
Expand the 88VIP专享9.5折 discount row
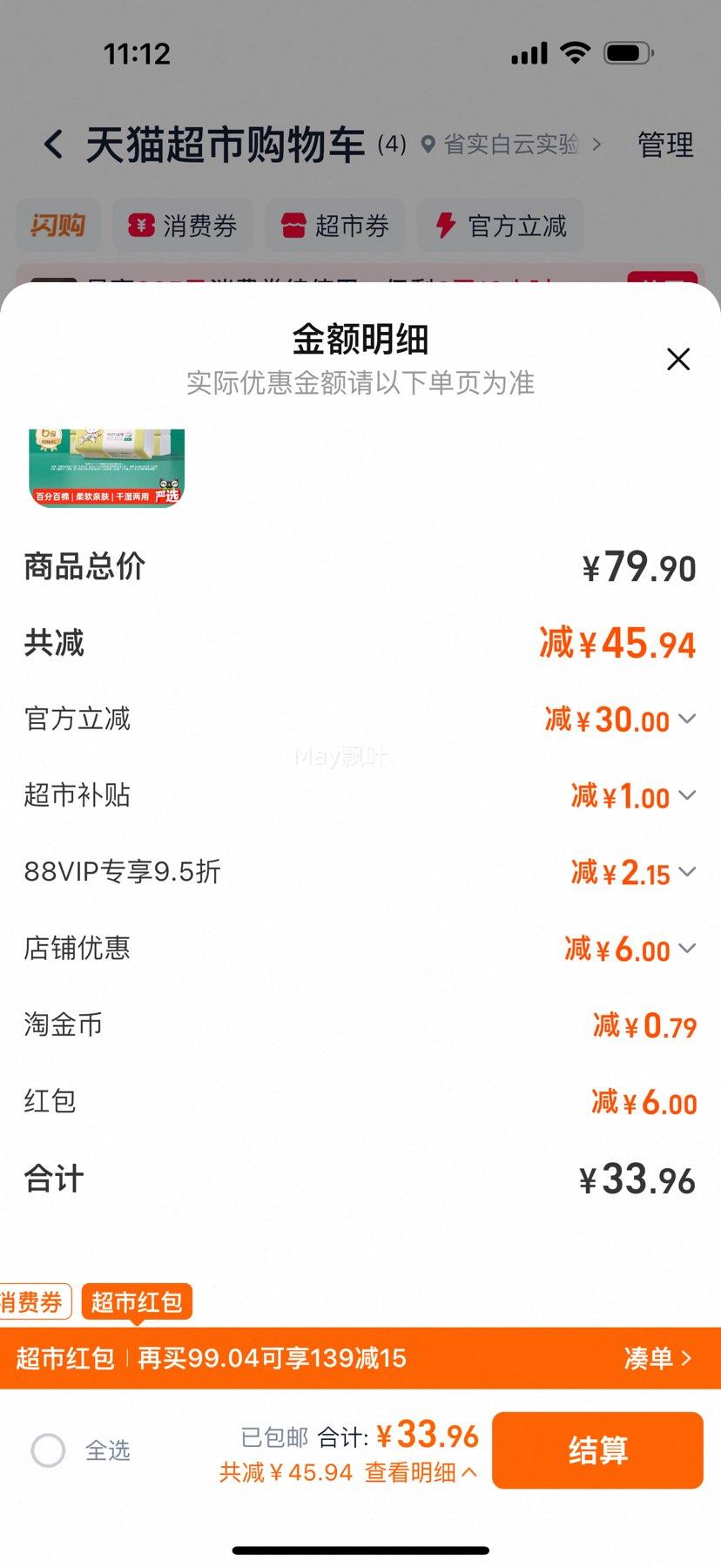pos(687,872)
